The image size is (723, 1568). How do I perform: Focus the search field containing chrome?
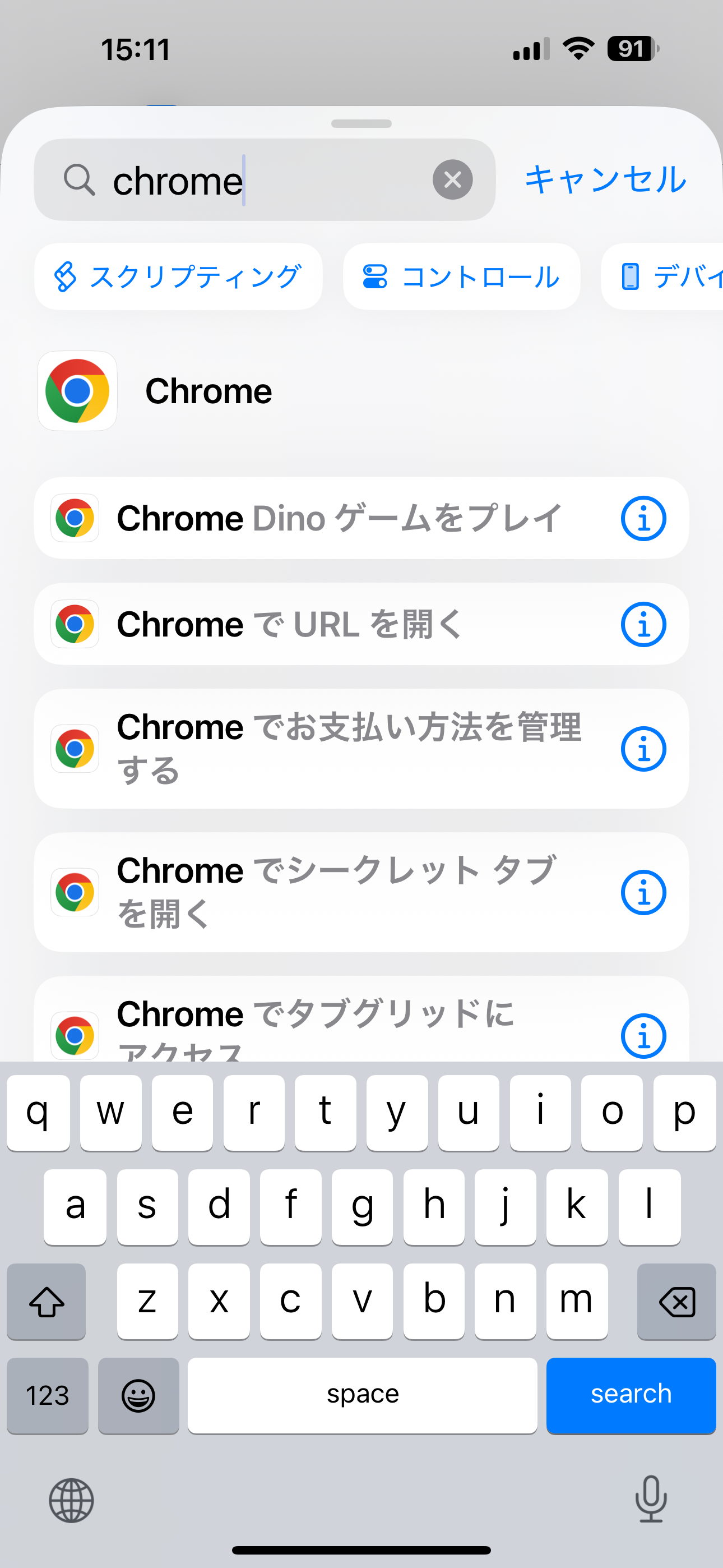pyautogui.click(x=264, y=179)
